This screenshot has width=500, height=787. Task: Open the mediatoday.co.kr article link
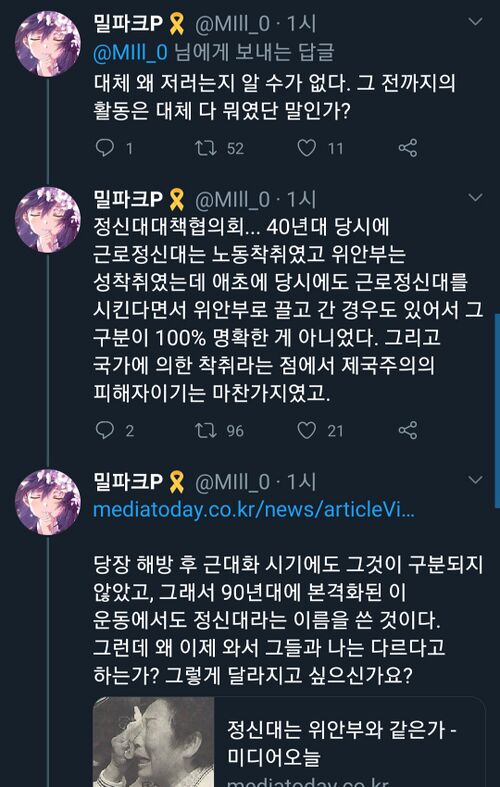(254, 510)
